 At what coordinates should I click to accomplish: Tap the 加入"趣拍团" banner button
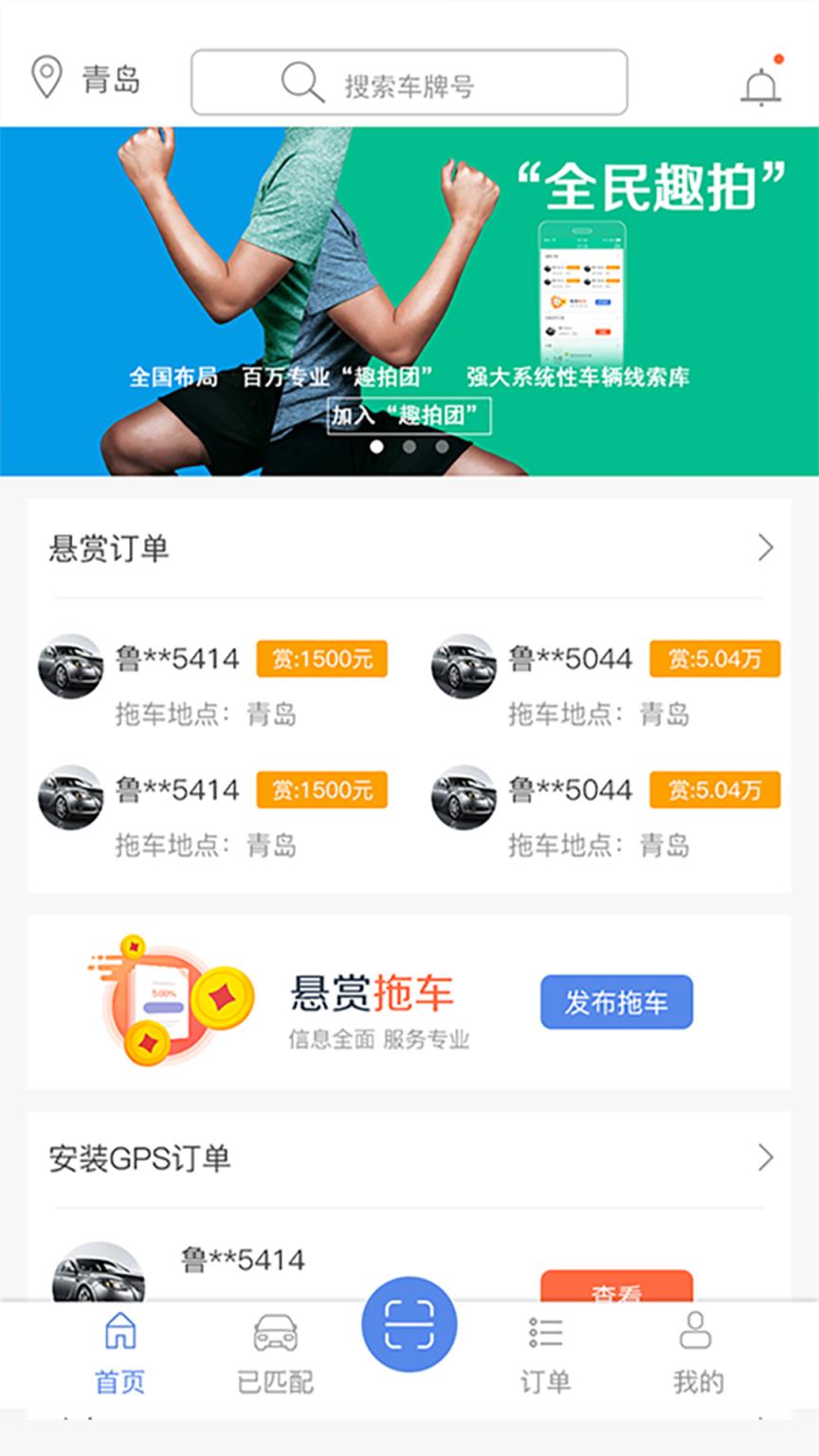click(x=409, y=414)
